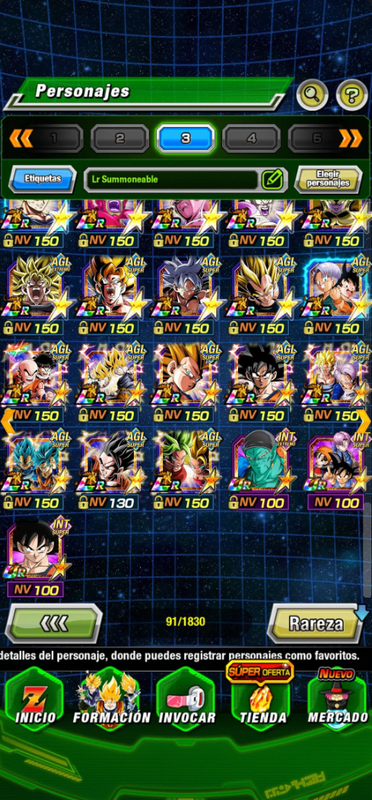Go to INICIO home menu
372x800 pixels.
(35, 700)
